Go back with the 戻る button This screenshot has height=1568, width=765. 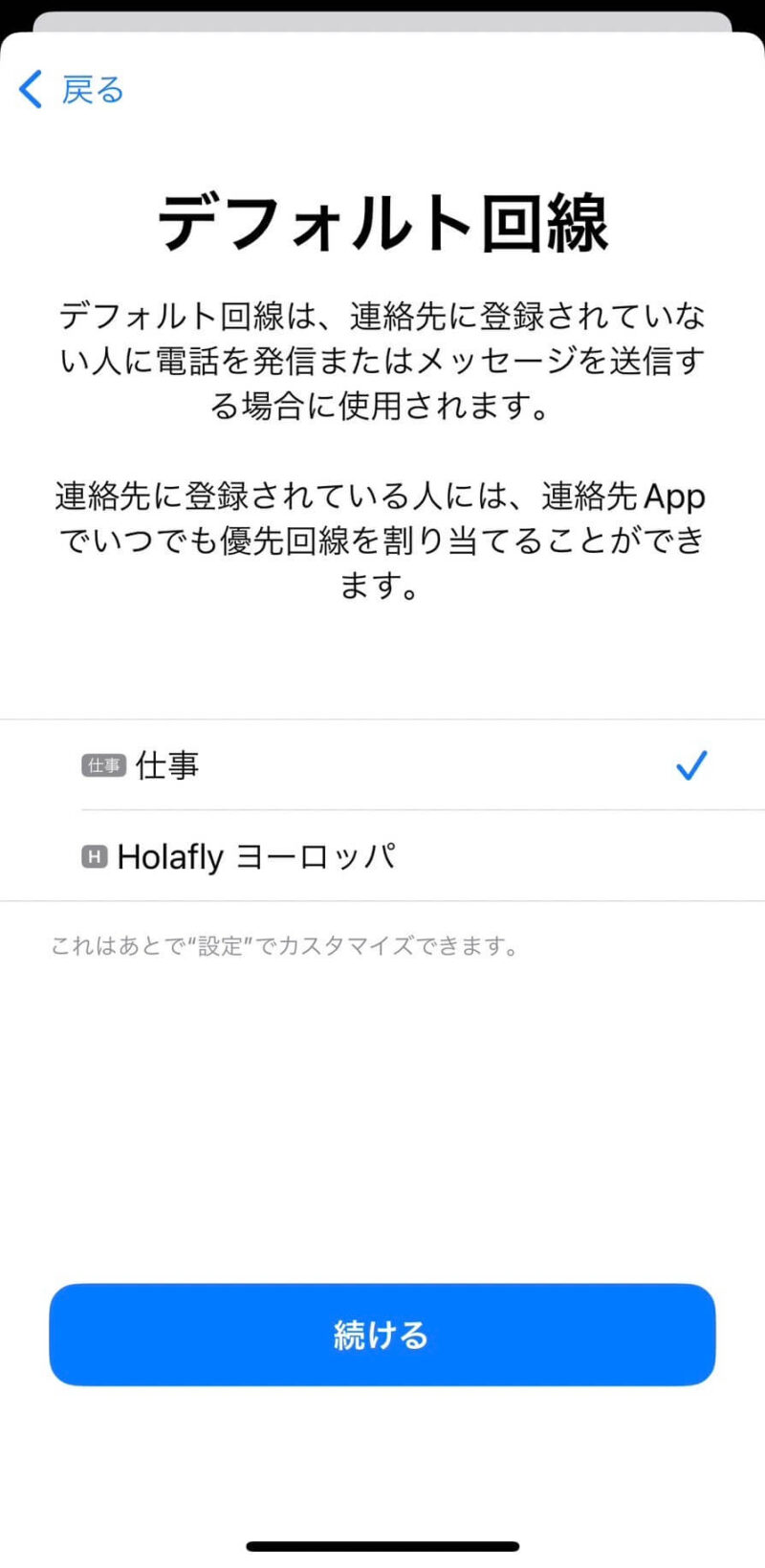pyautogui.click(x=72, y=90)
